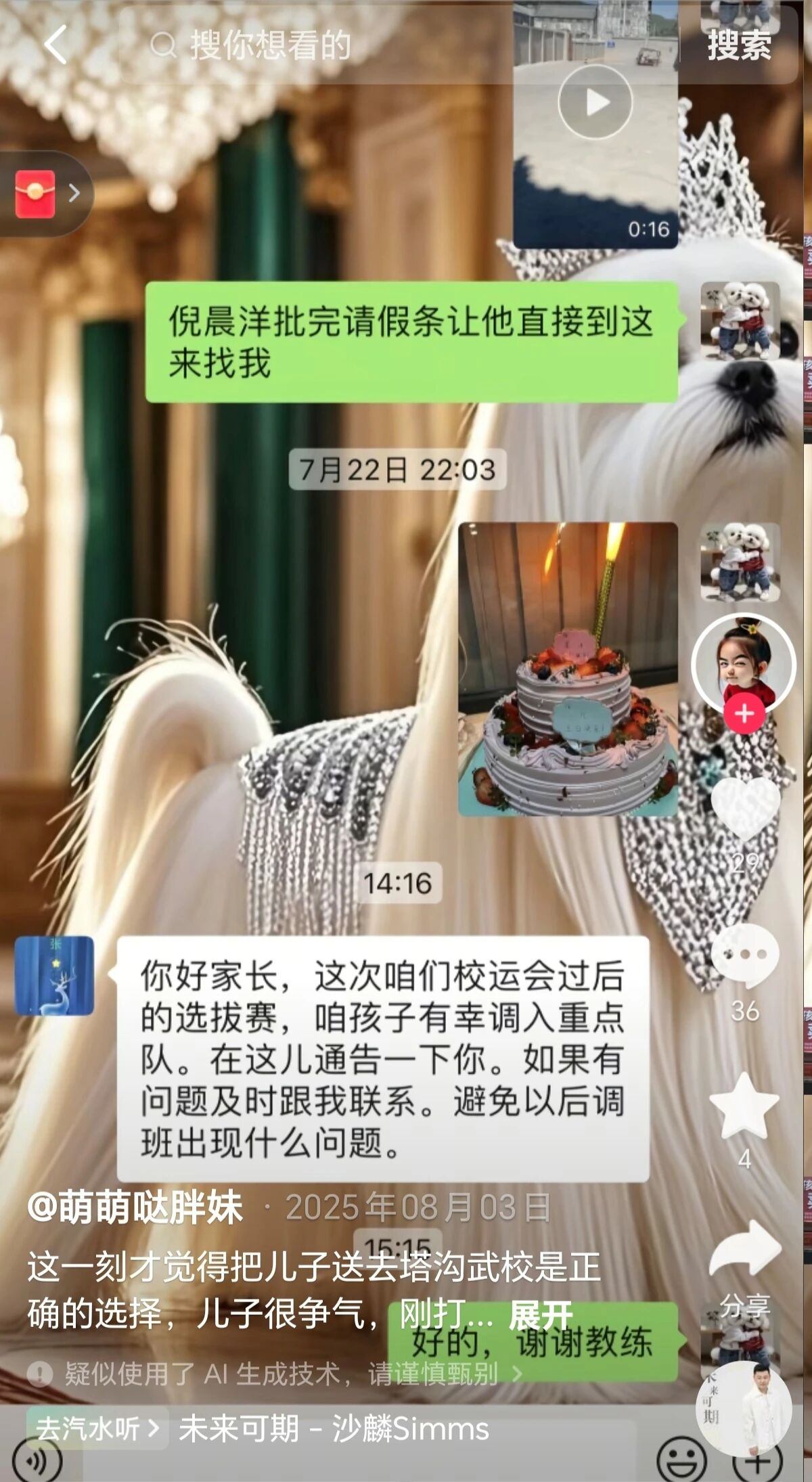Go back with the top-left arrow

point(55,45)
